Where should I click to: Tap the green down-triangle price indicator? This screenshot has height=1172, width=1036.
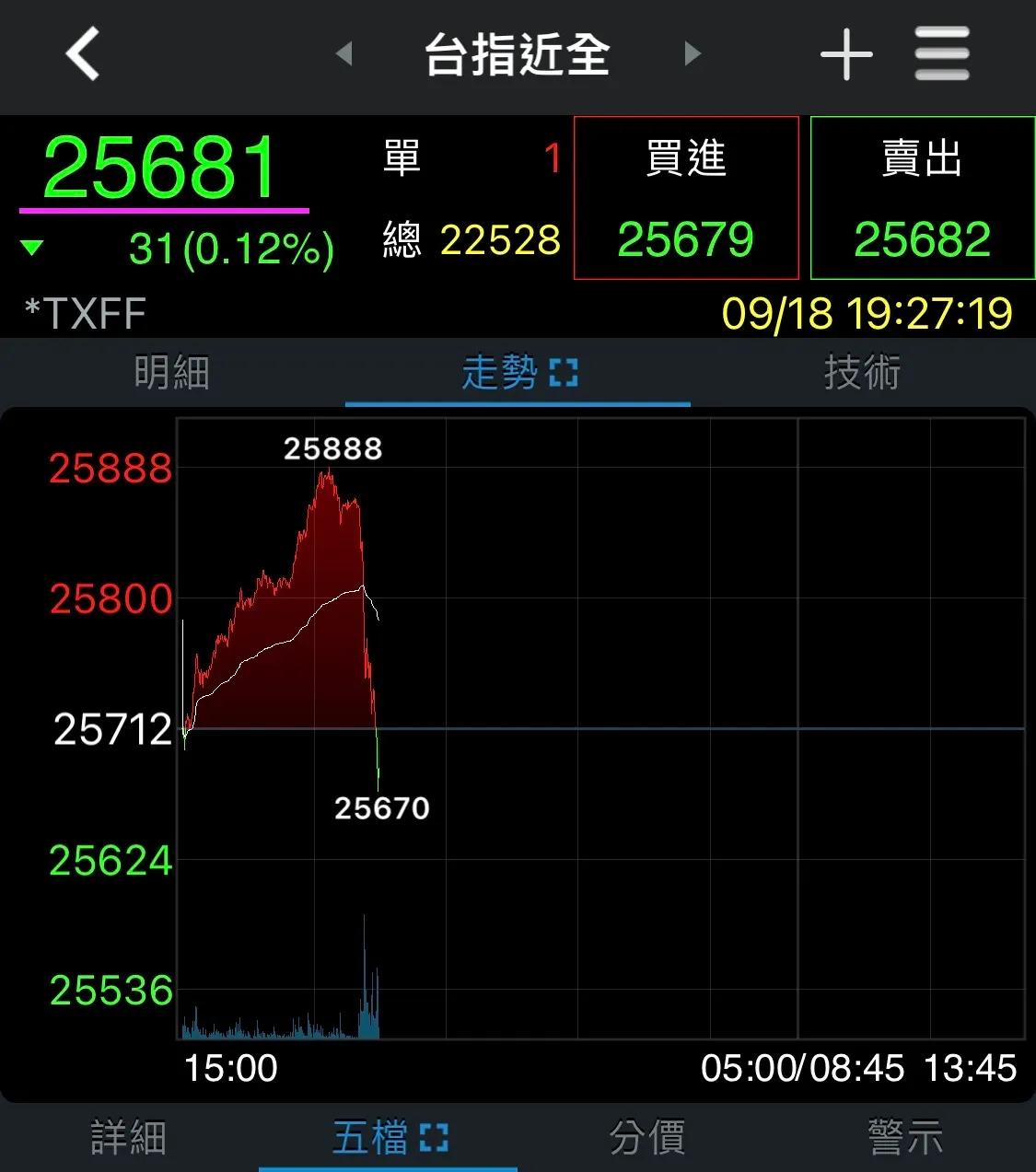pyautogui.click(x=32, y=247)
